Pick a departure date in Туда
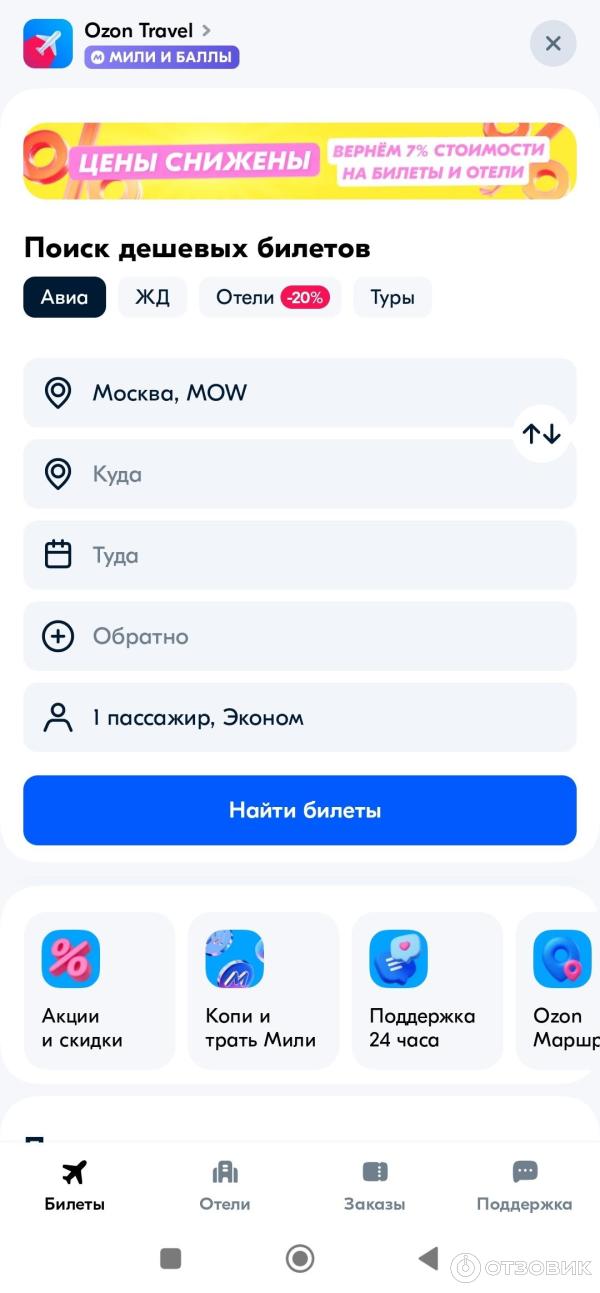The height and width of the screenshot is (1293, 600). (x=300, y=555)
